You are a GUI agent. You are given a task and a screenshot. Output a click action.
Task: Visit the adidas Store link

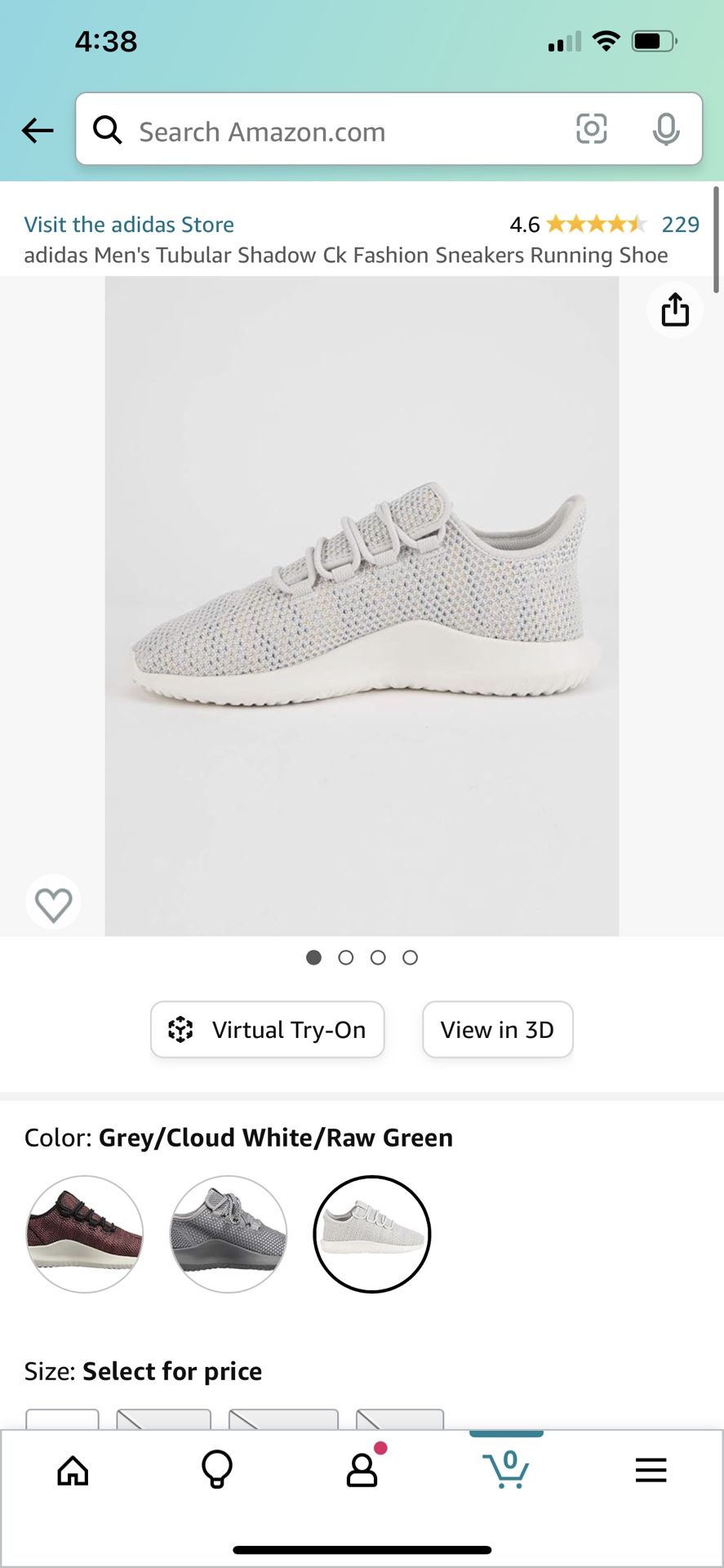coord(129,225)
